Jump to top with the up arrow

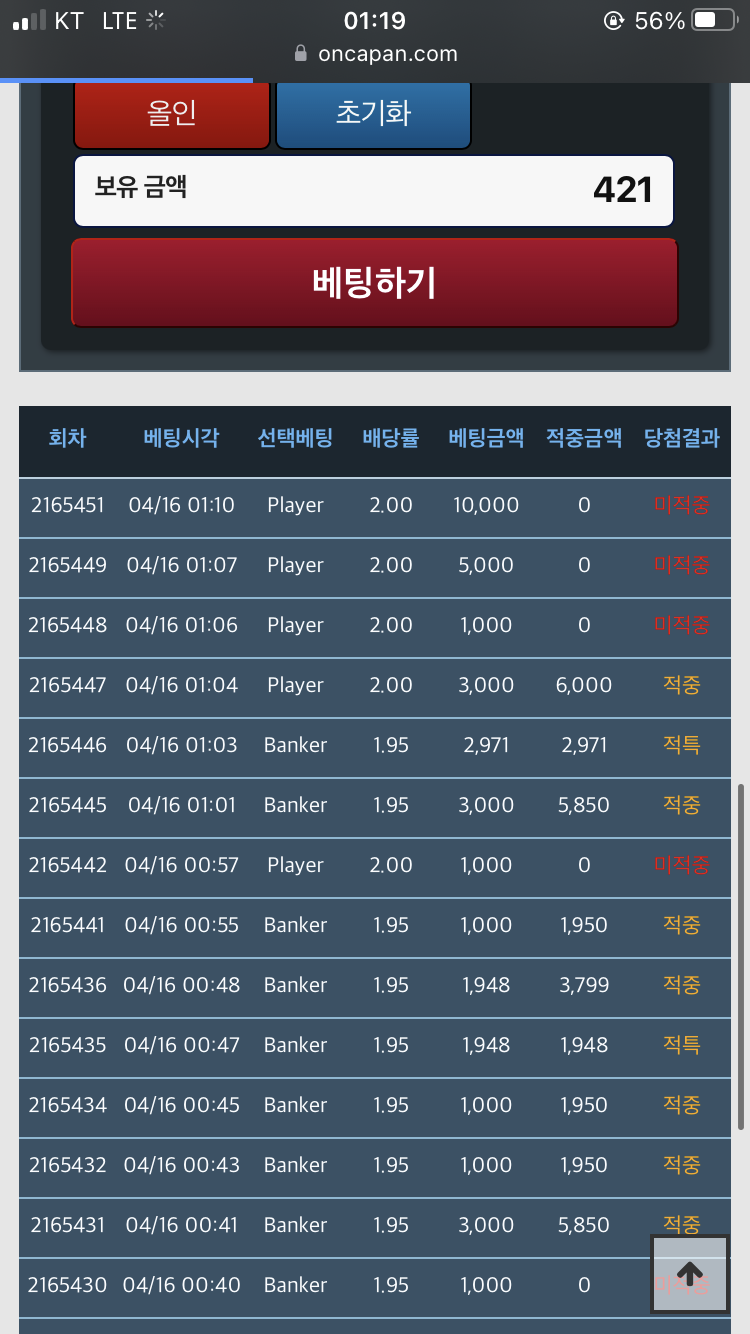click(x=690, y=1274)
